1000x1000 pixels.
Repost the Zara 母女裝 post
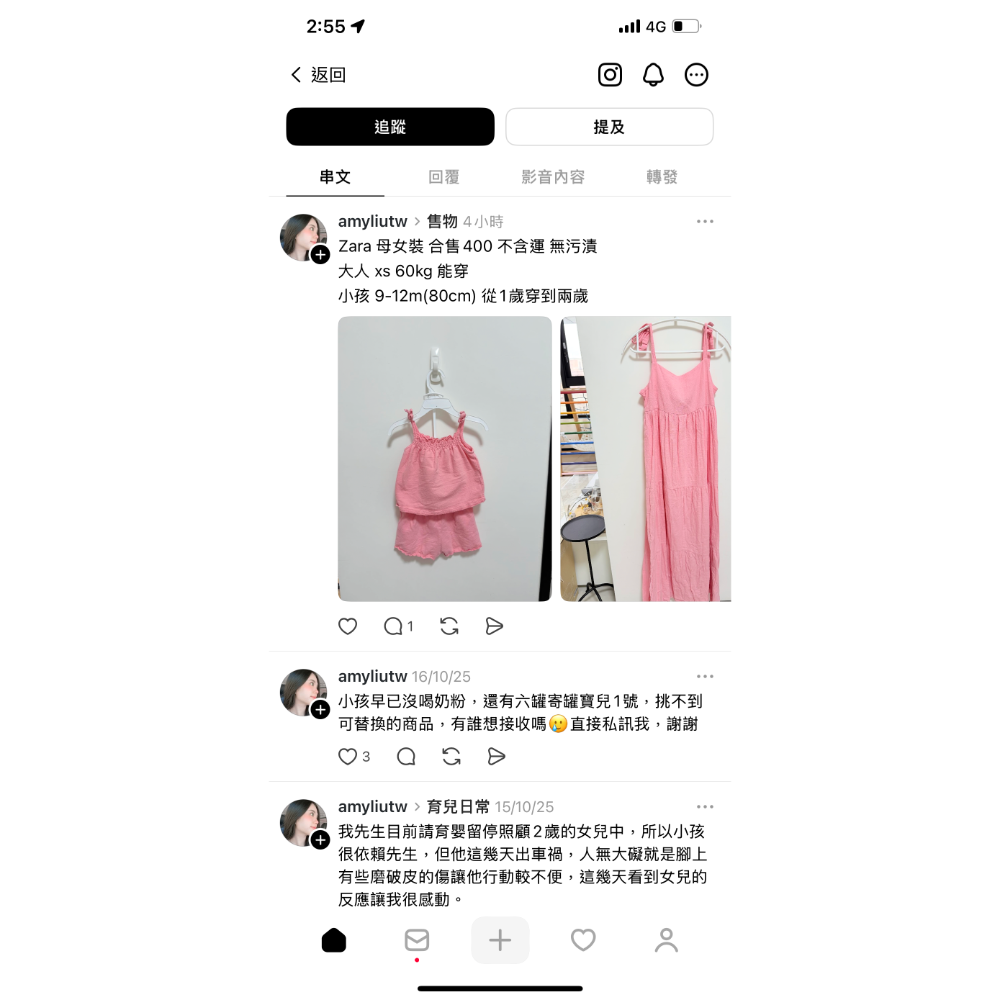tap(449, 626)
